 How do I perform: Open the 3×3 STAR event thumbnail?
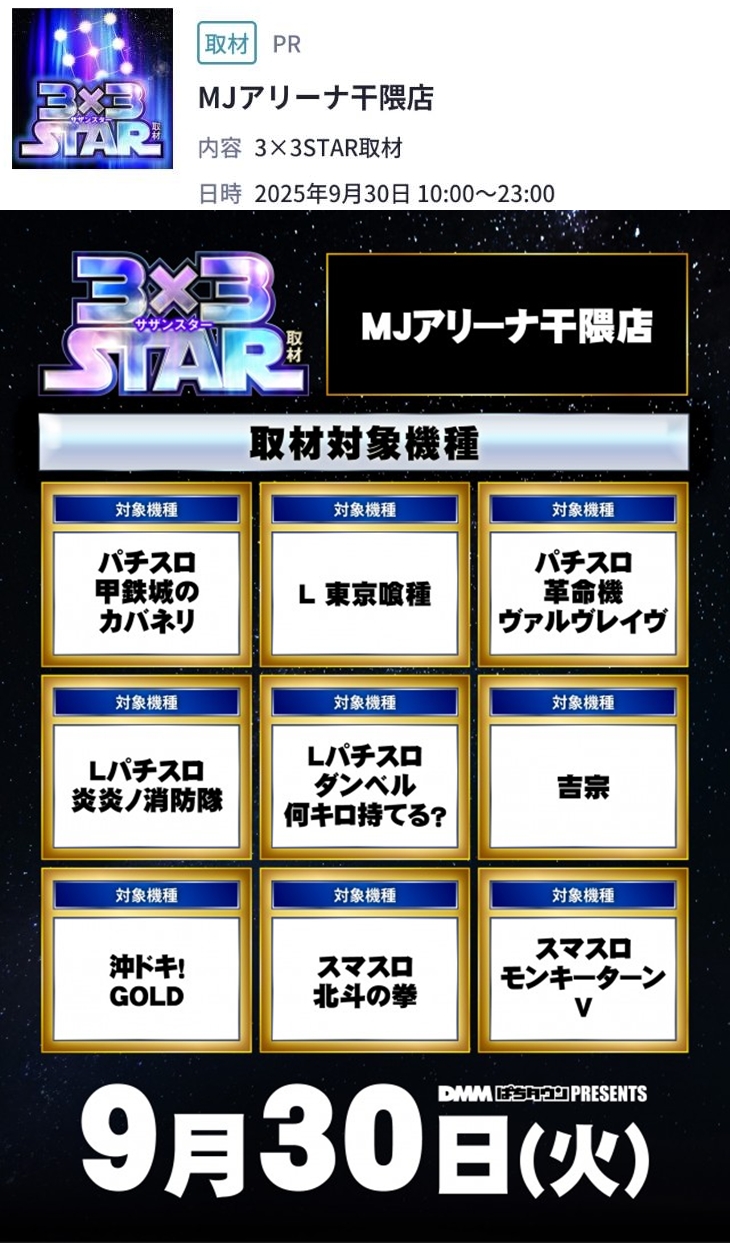pyautogui.click(x=92, y=88)
